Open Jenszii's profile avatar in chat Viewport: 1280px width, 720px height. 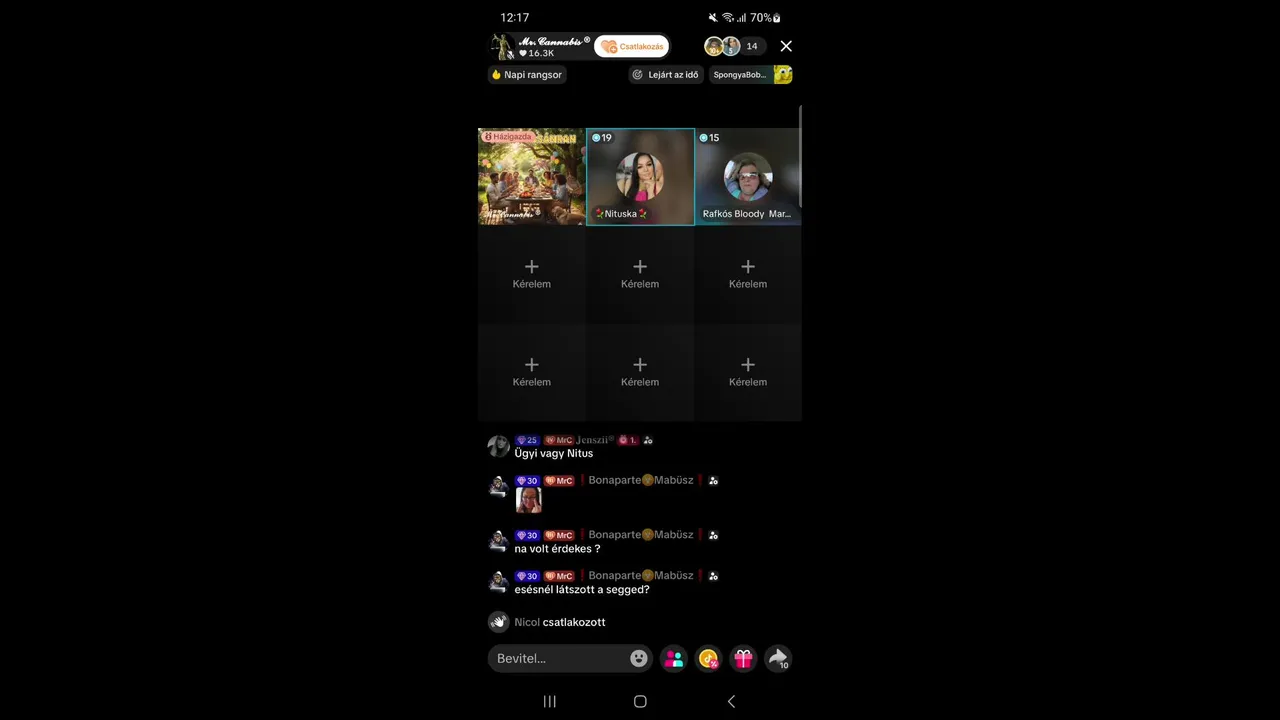point(498,446)
